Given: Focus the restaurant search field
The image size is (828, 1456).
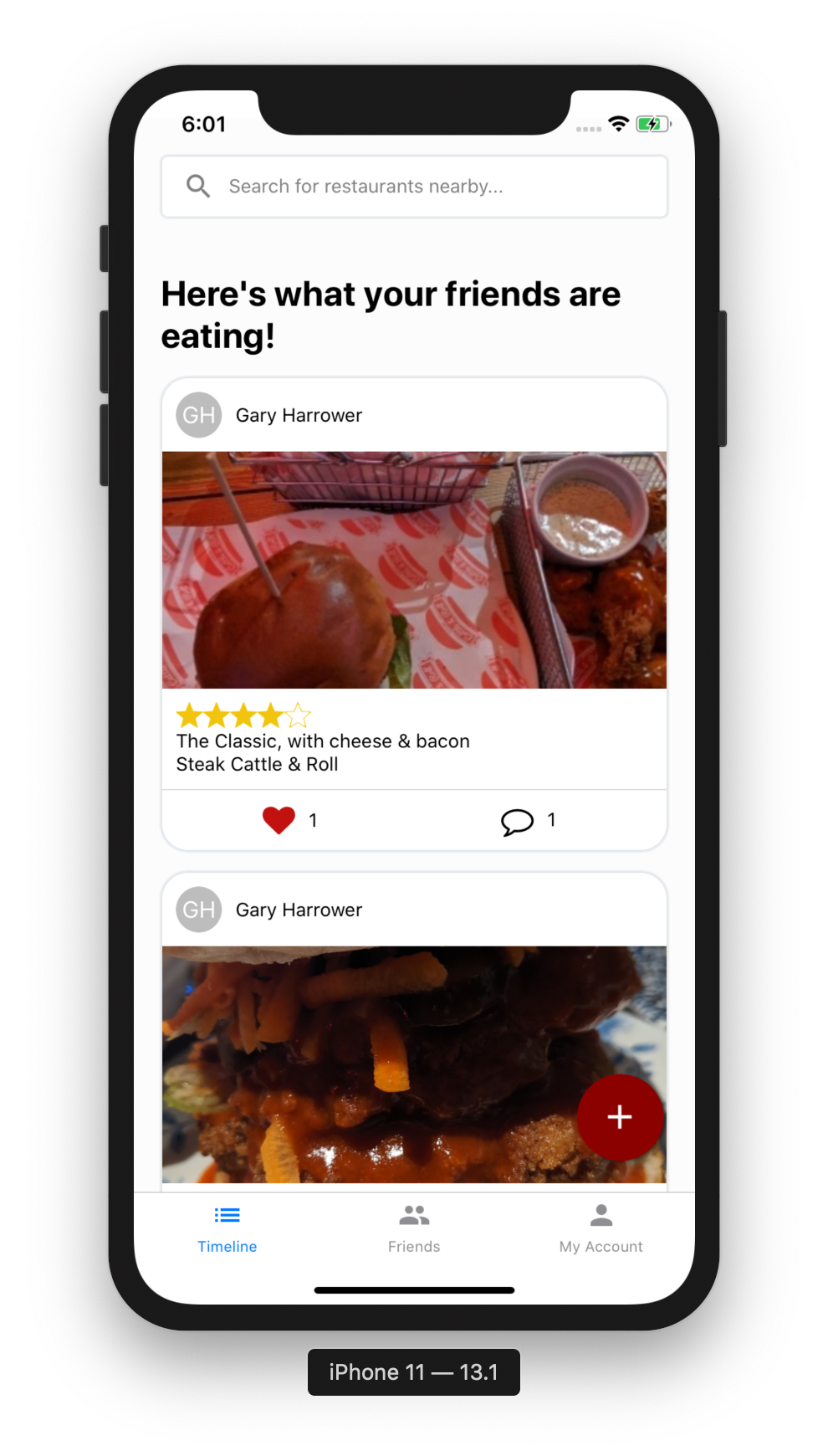Looking at the screenshot, I should click(x=414, y=187).
